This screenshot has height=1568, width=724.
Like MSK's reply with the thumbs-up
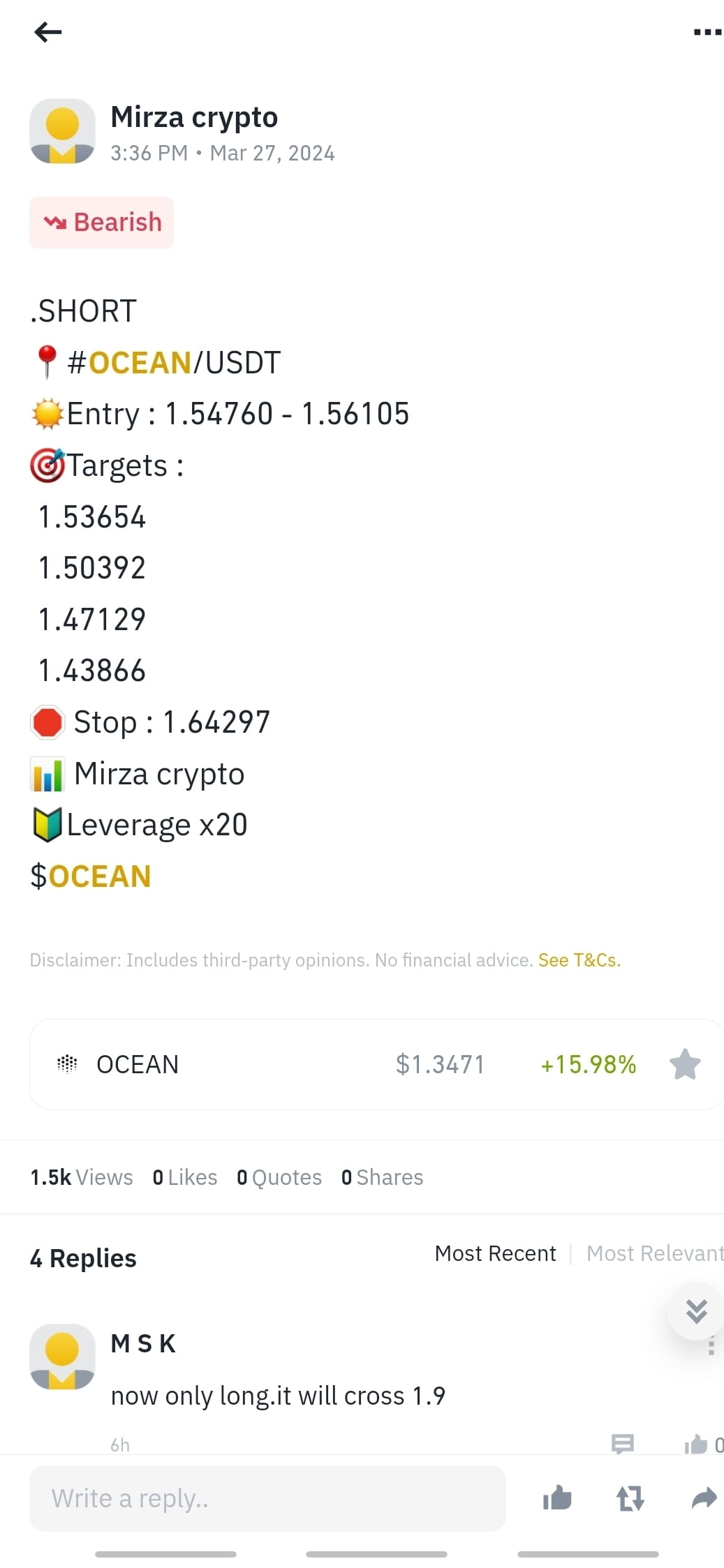(697, 1444)
